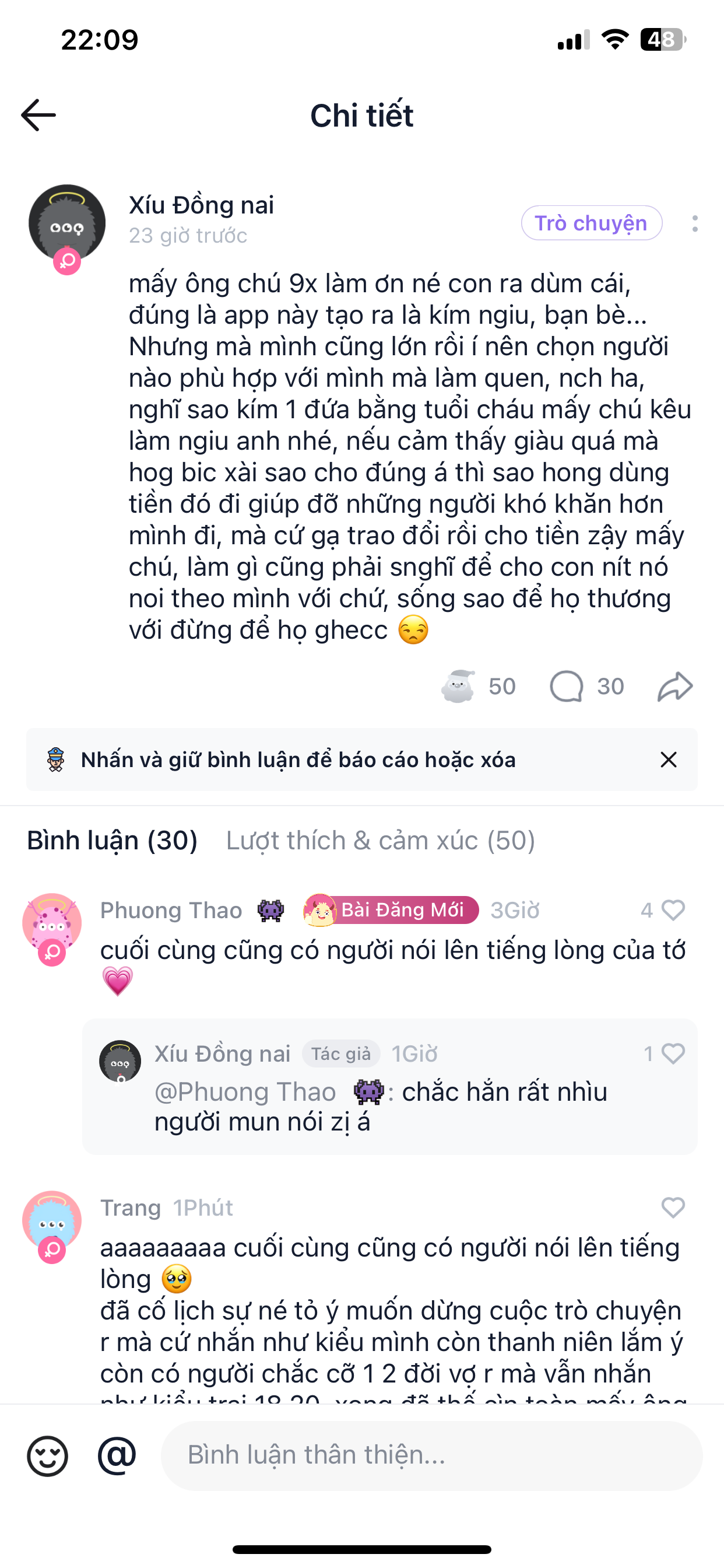Open the emoji picker in comment bar
724x1568 pixels.
point(47,1455)
